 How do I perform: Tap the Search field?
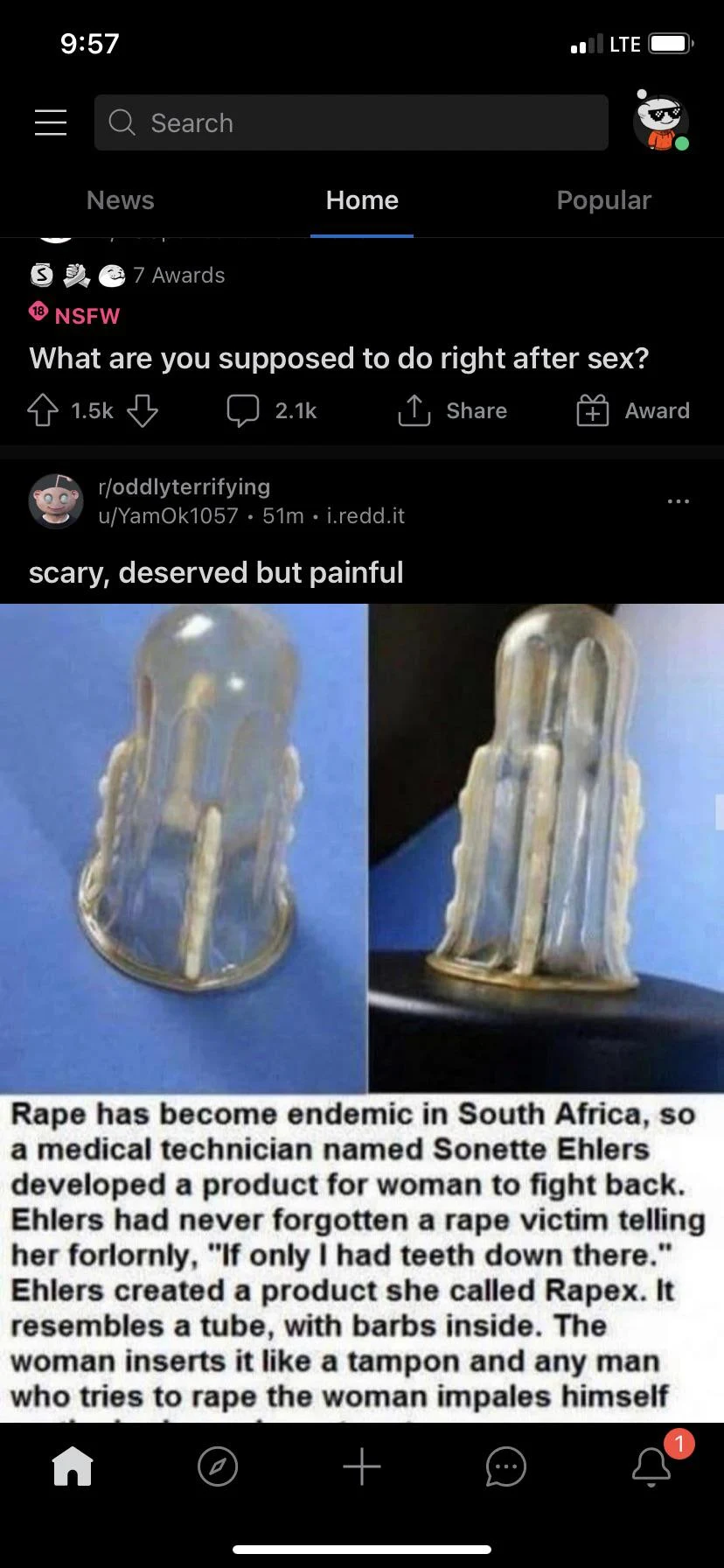click(x=352, y=122)
